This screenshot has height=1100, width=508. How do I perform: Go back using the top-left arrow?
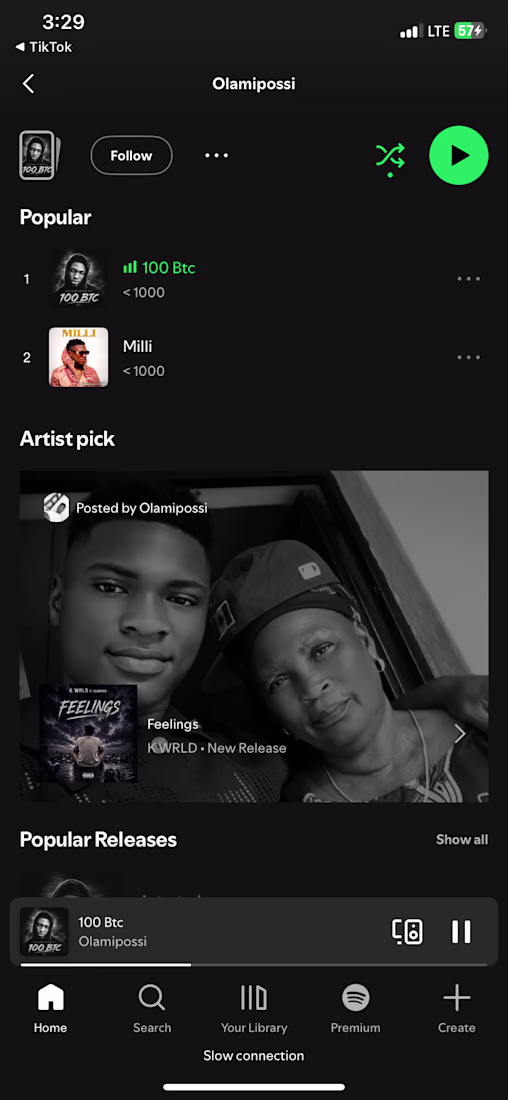(x=28, y=84)
